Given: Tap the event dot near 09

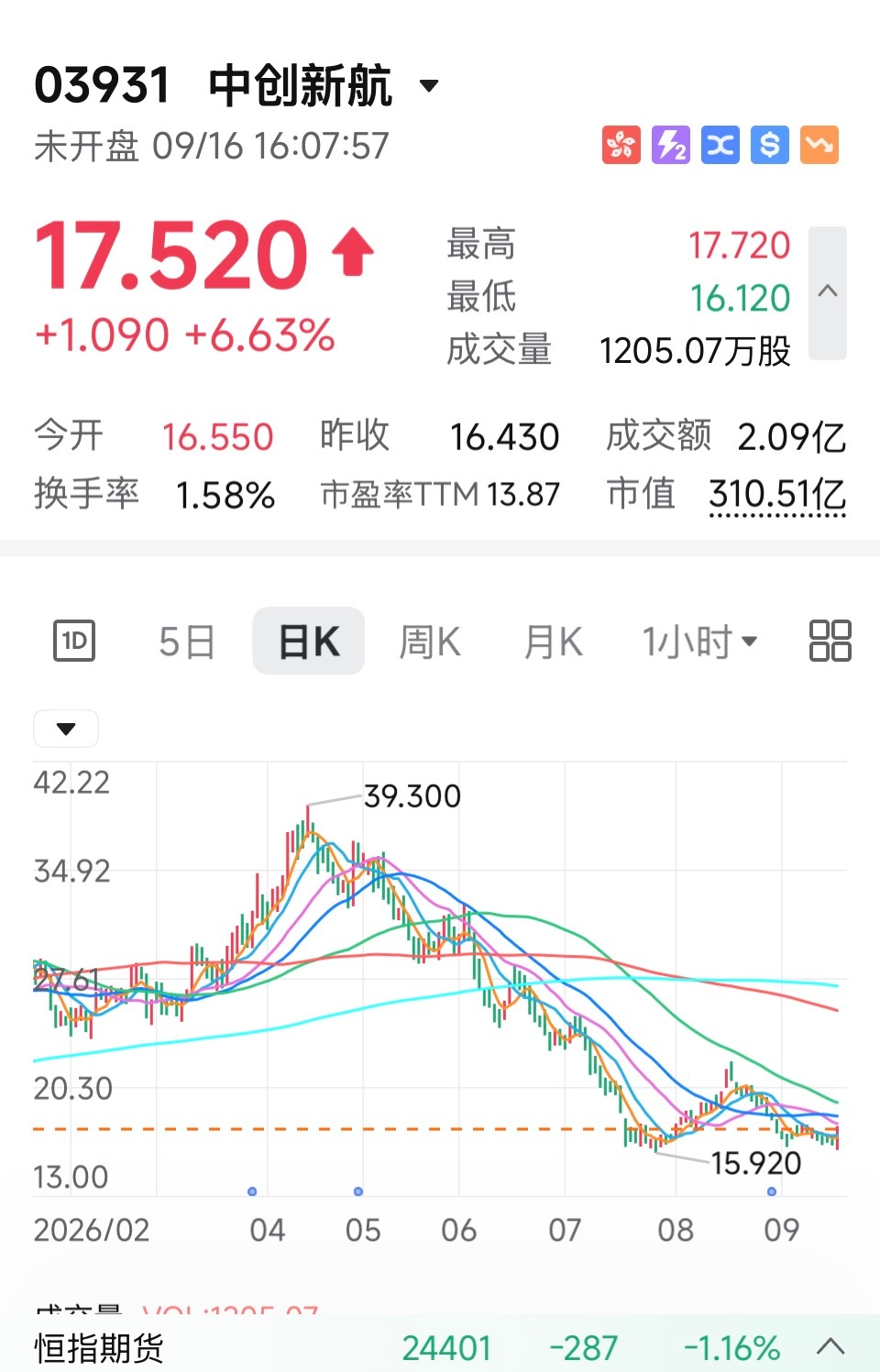Looking at the screenshot, I should click(x=772, y=1191).
